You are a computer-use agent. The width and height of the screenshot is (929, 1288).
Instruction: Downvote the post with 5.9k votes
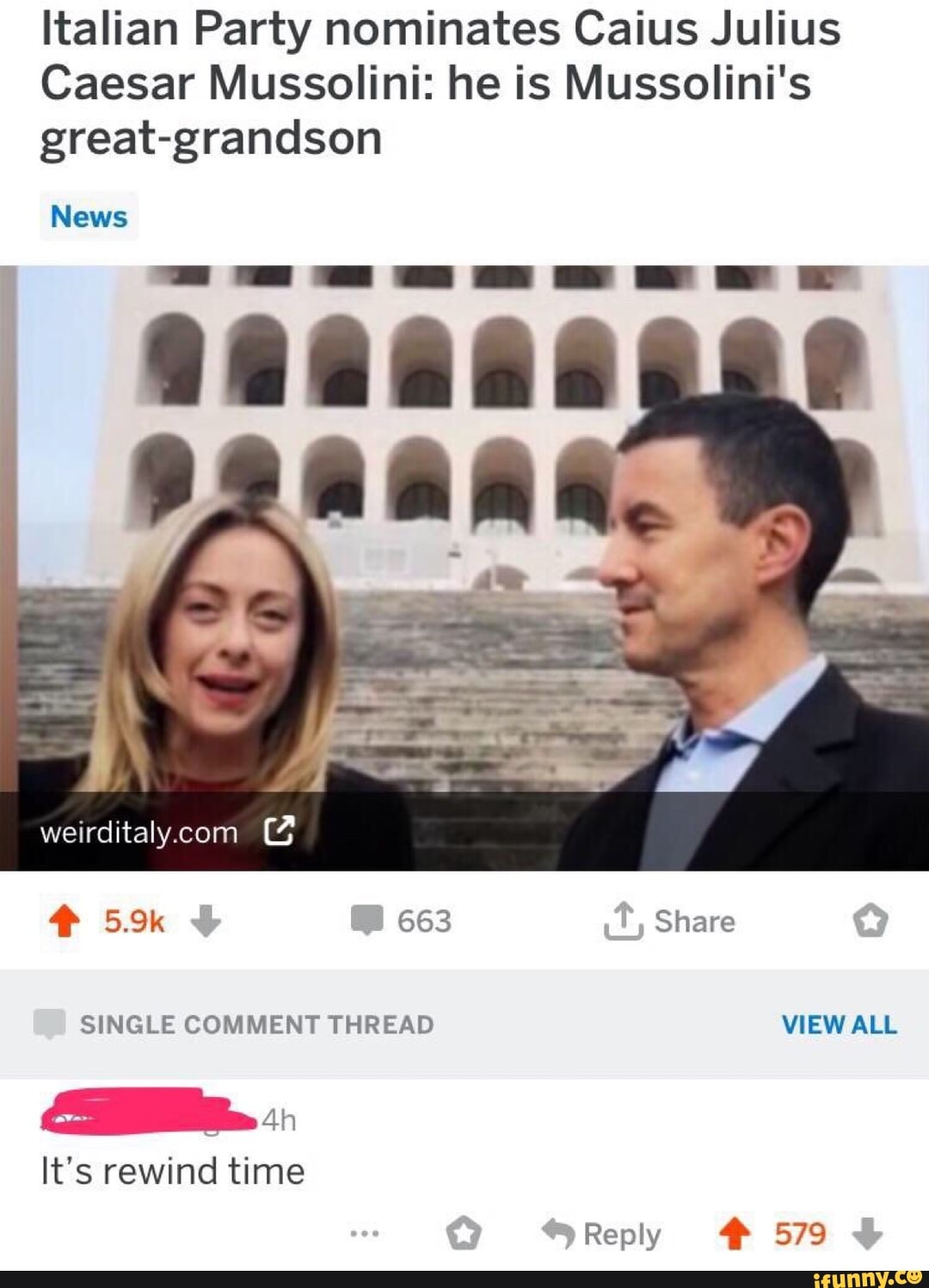(x=206, y=921)
